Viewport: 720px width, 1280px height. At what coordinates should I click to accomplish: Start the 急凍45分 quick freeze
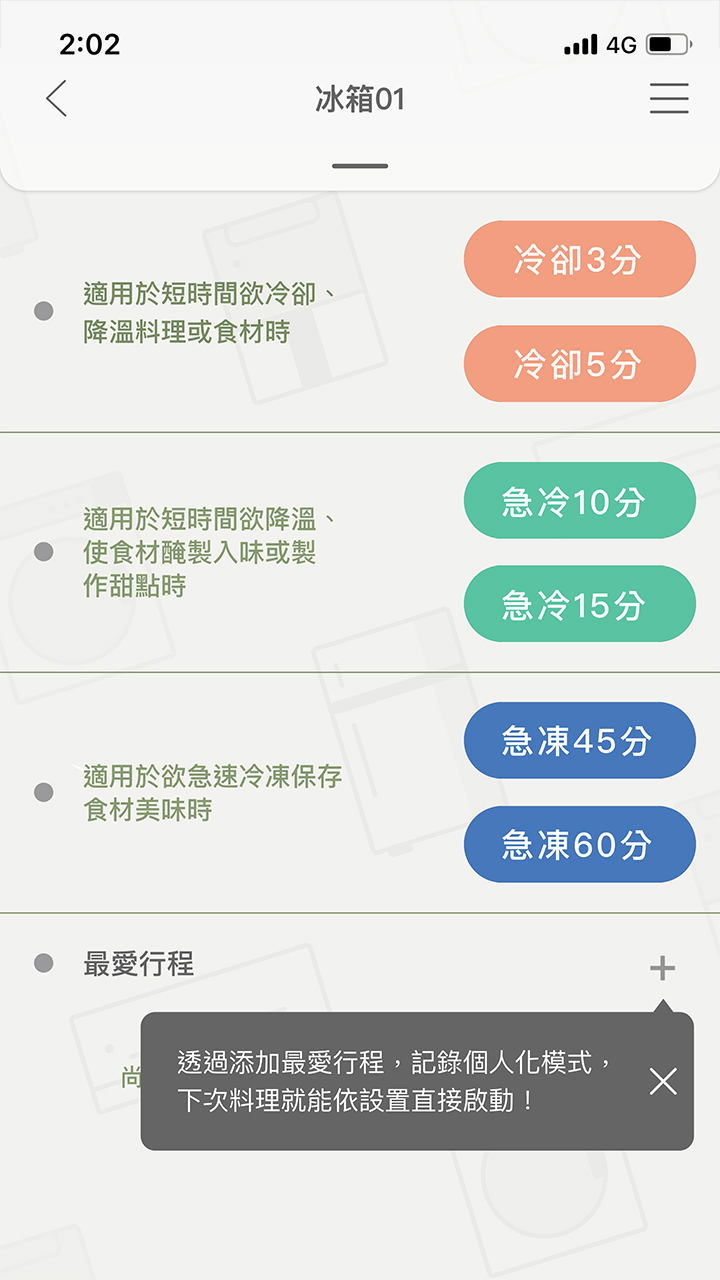tap(579, 740)
